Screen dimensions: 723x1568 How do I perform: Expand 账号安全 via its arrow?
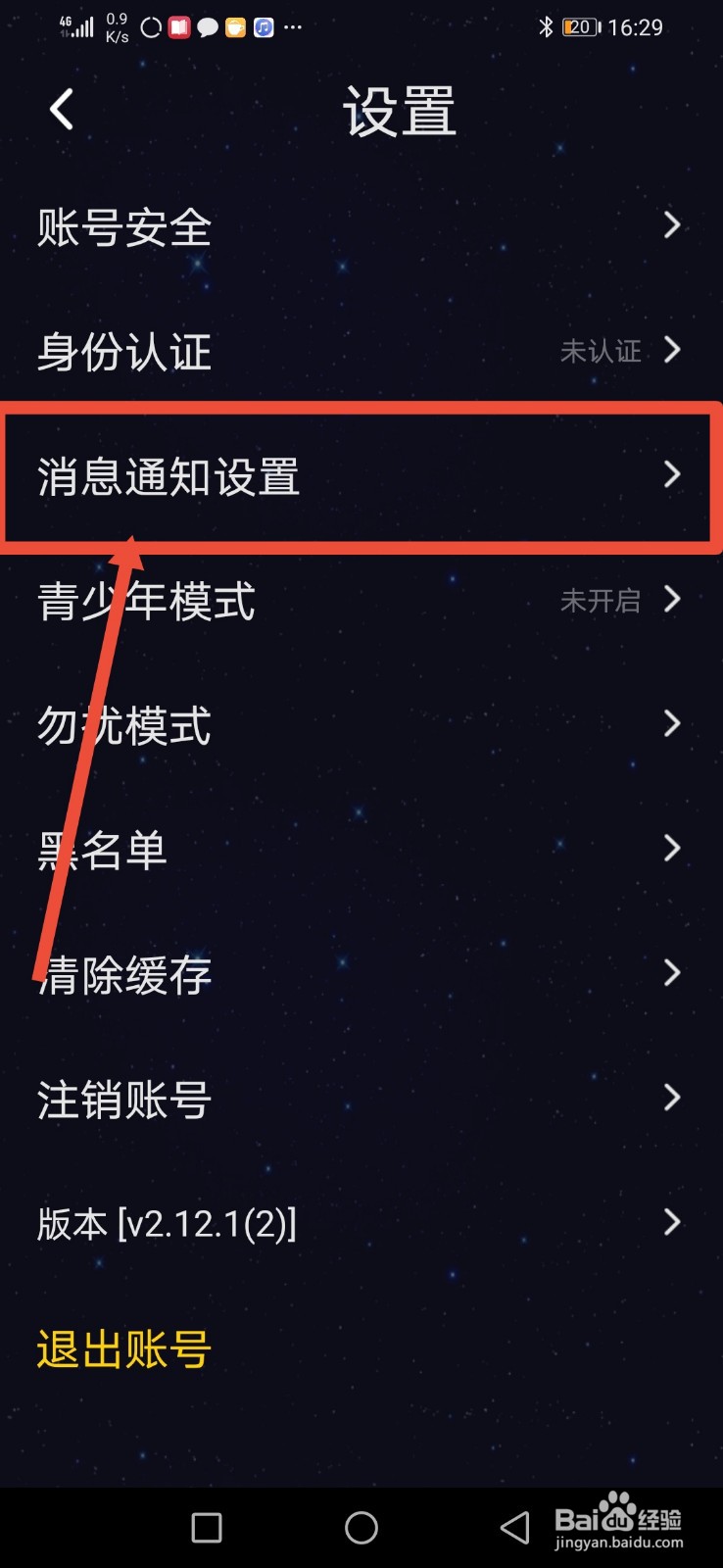[671, 224]
